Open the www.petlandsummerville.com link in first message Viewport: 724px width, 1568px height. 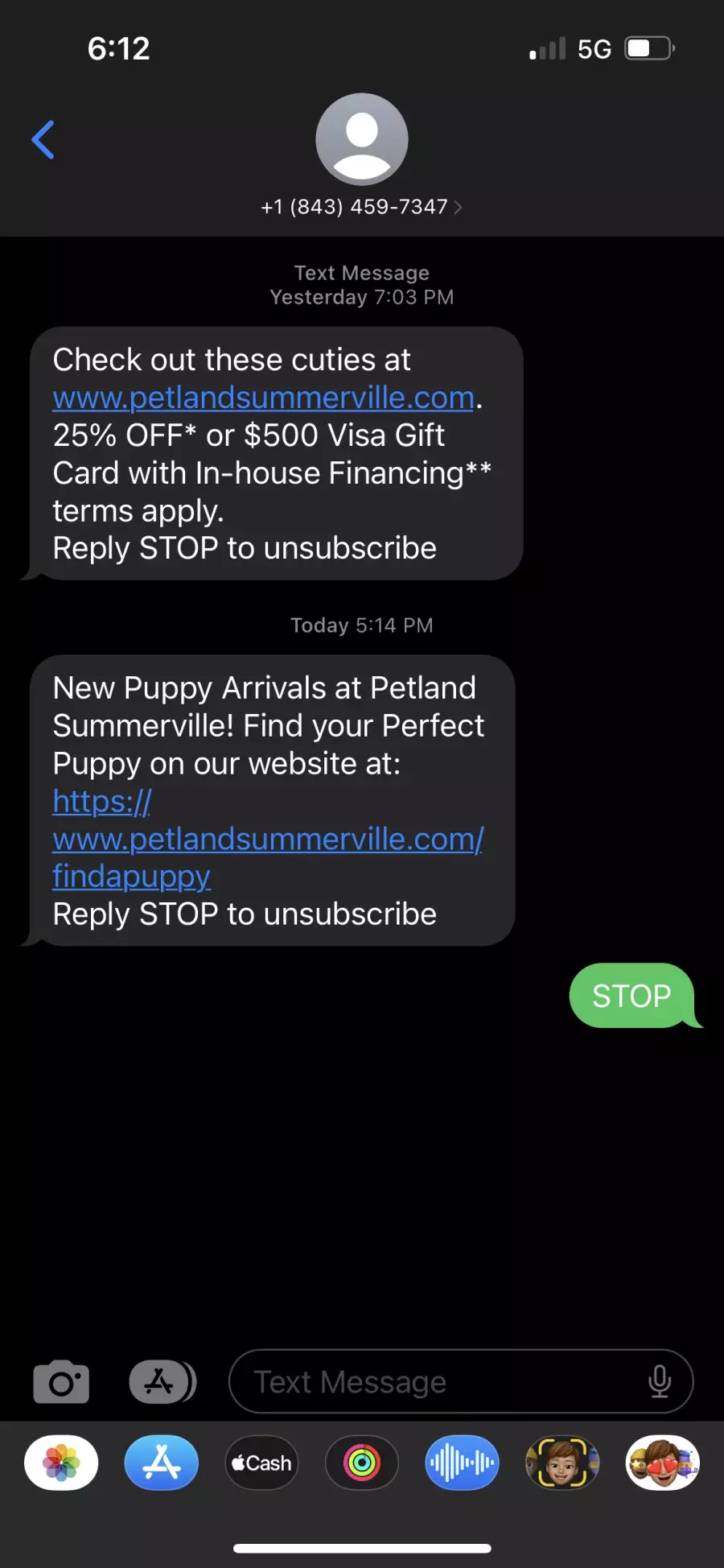tap(264, 398)
